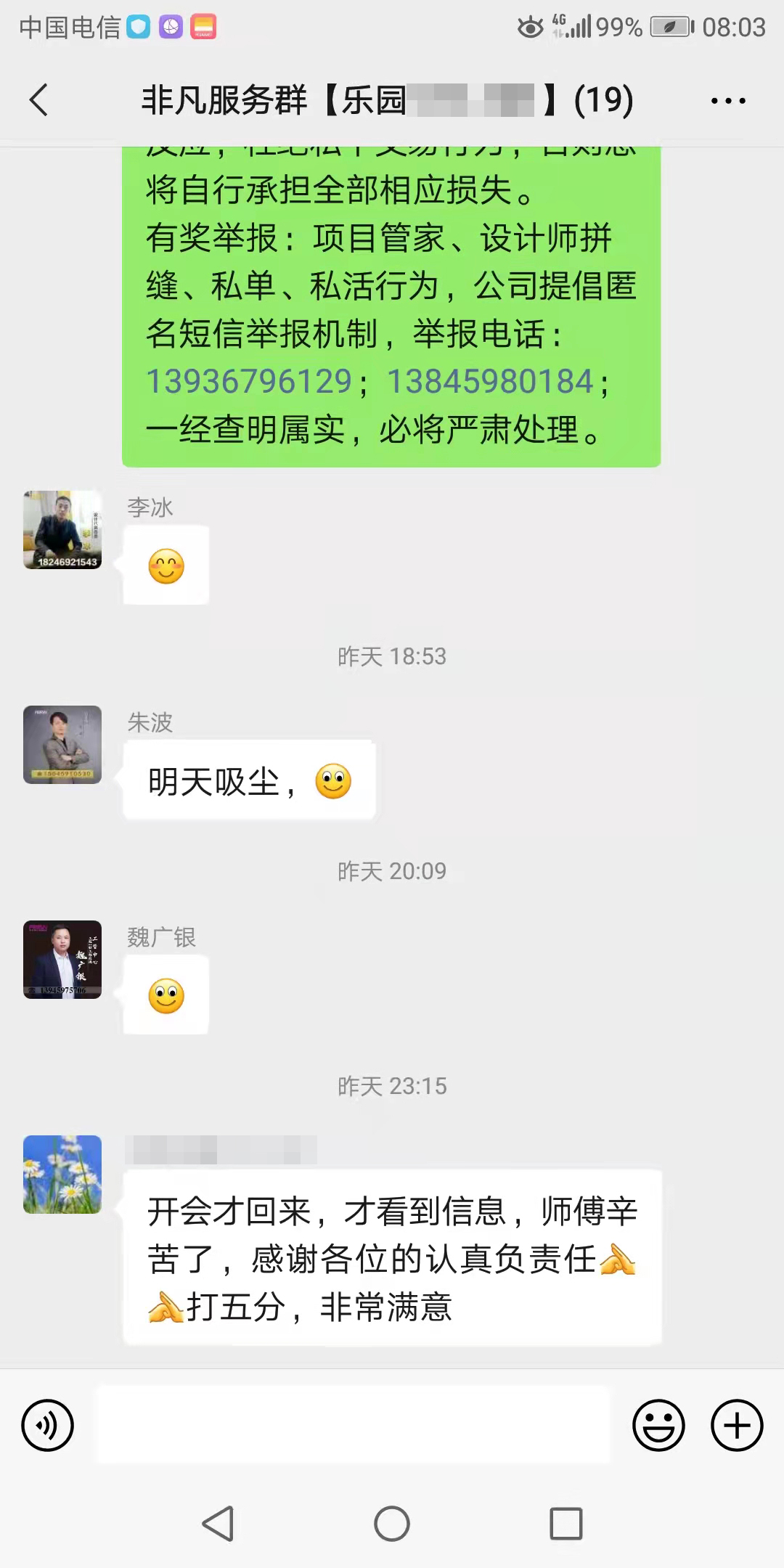The width and height of the screenshot is (784, 1568).
Task: View 李冰's profile avatar
Action: tap(62, 529)
